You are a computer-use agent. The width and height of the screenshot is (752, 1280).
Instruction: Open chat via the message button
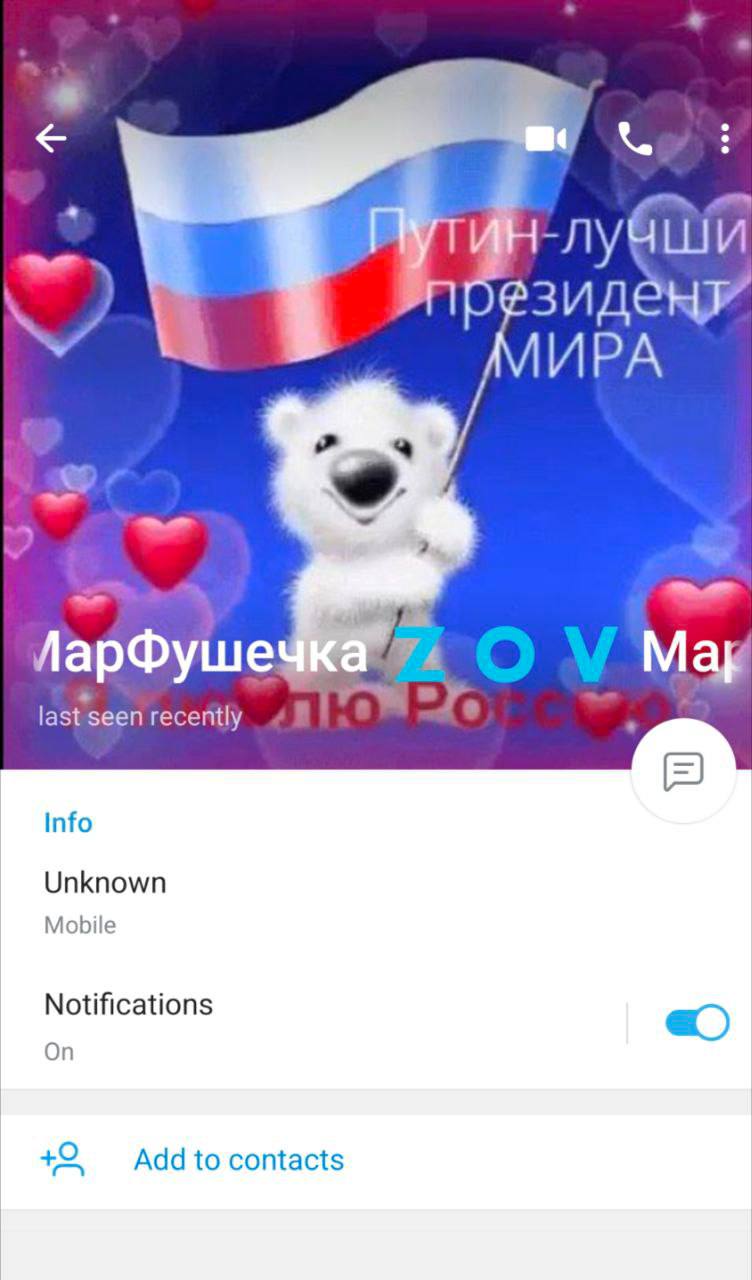click(x=683, y=771)
